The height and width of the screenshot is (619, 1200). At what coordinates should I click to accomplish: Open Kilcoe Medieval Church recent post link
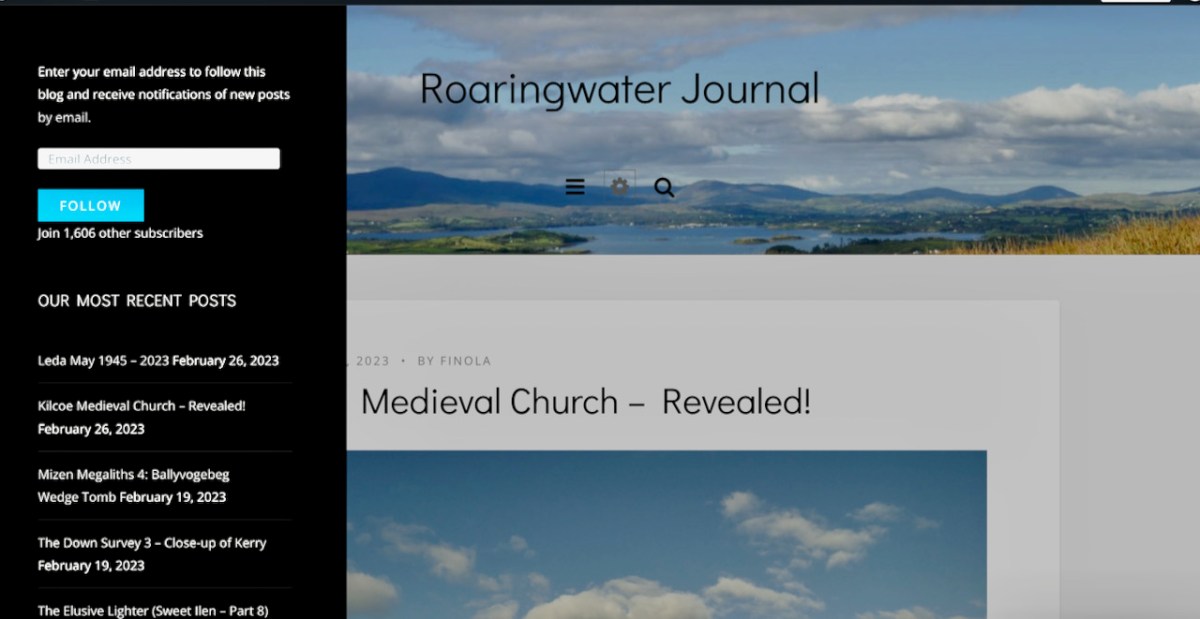[141, 406]
